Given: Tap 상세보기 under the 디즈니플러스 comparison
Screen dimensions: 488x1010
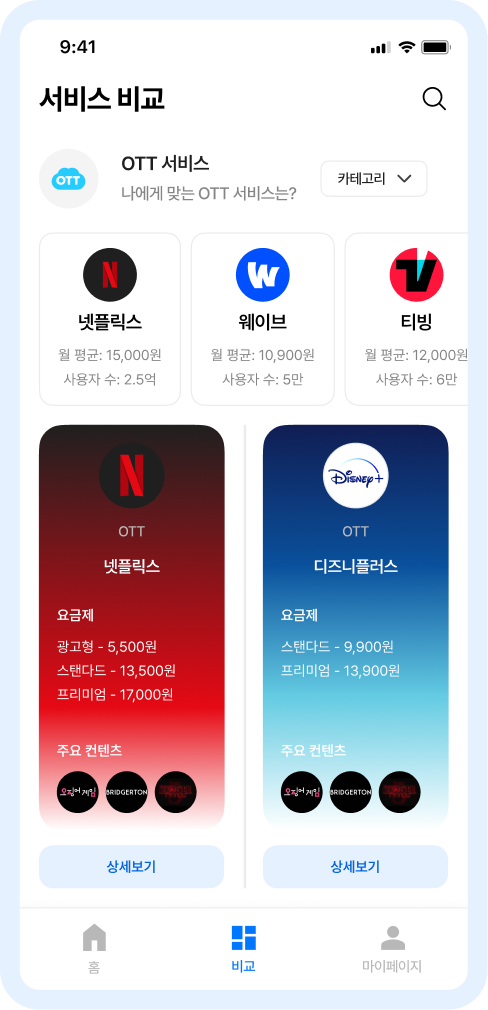Looking at the screenshot, I should pos(355,866).
